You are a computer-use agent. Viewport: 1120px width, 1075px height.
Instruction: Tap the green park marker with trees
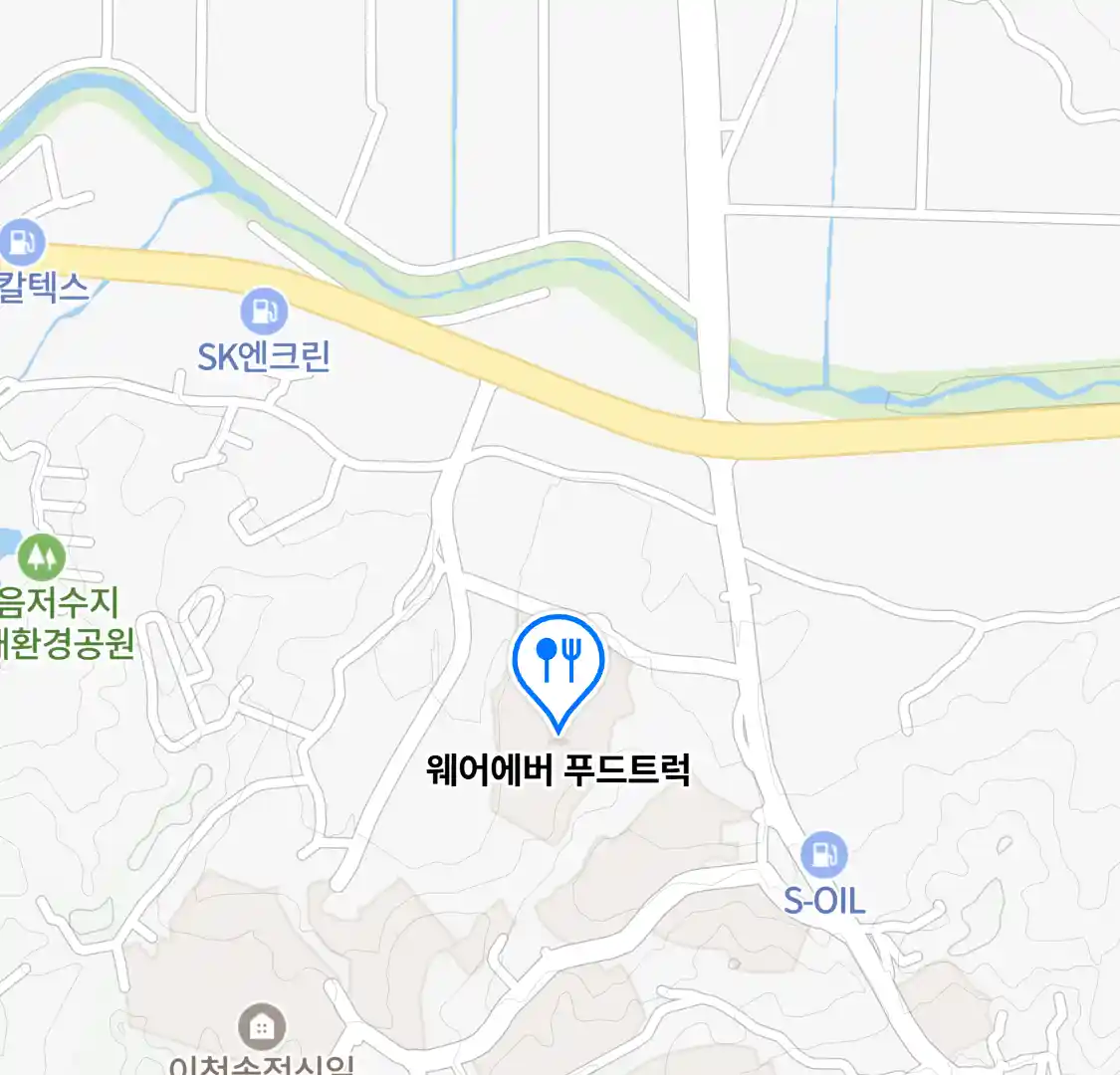point(40,557)
